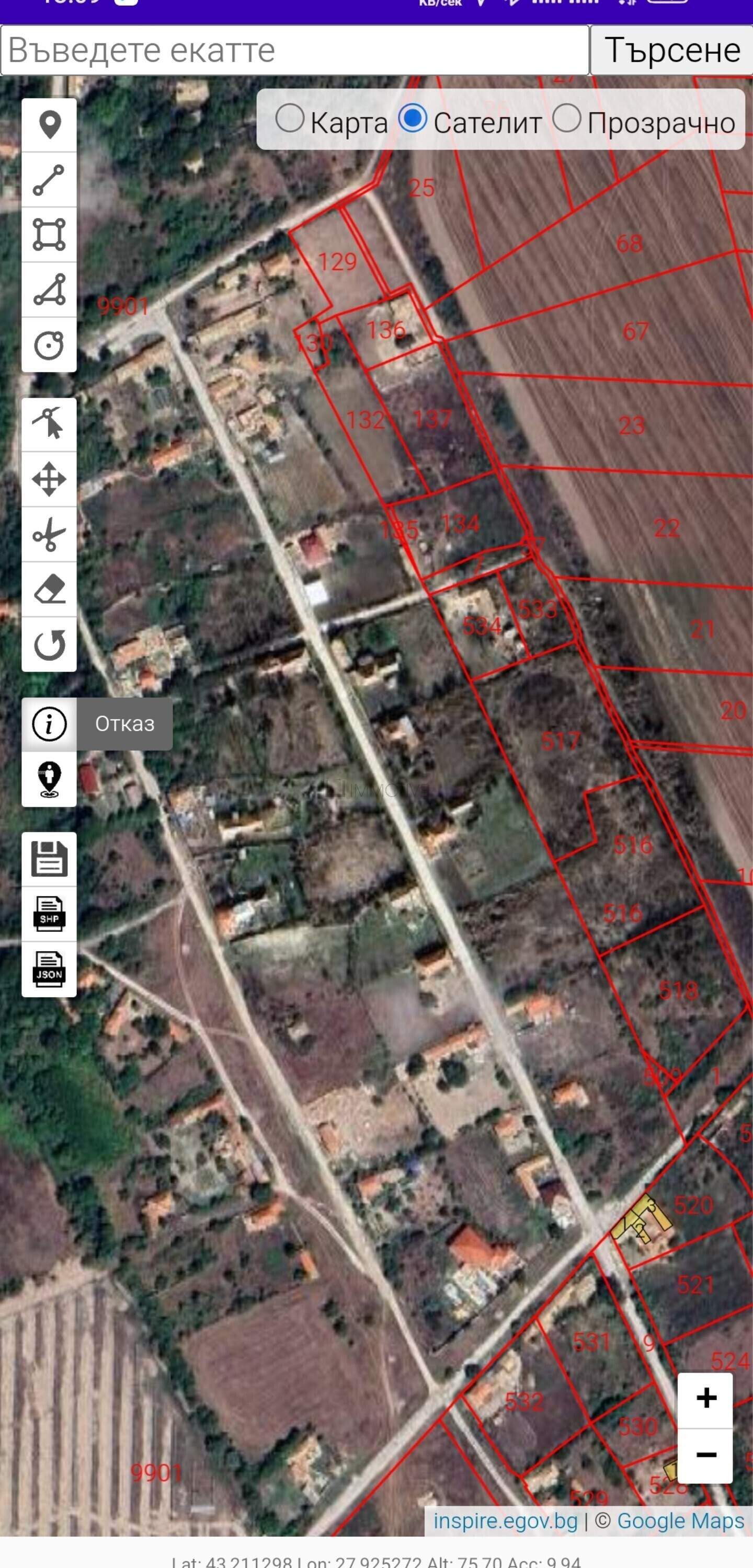Screen dimensions: 753x1568
Task: Choose the draw rectangle tool
Action: click(49, 235)
